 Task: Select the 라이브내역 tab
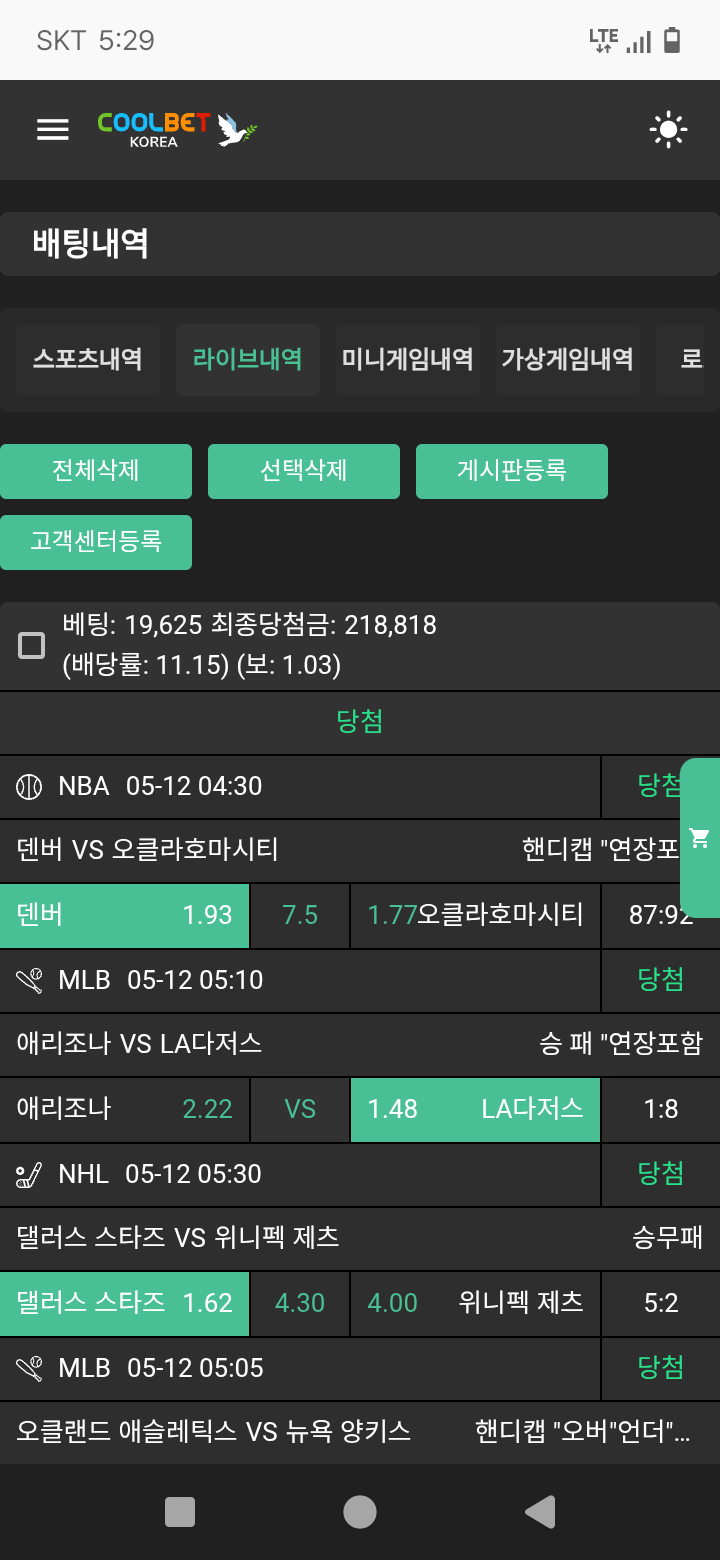click(248, 359)
